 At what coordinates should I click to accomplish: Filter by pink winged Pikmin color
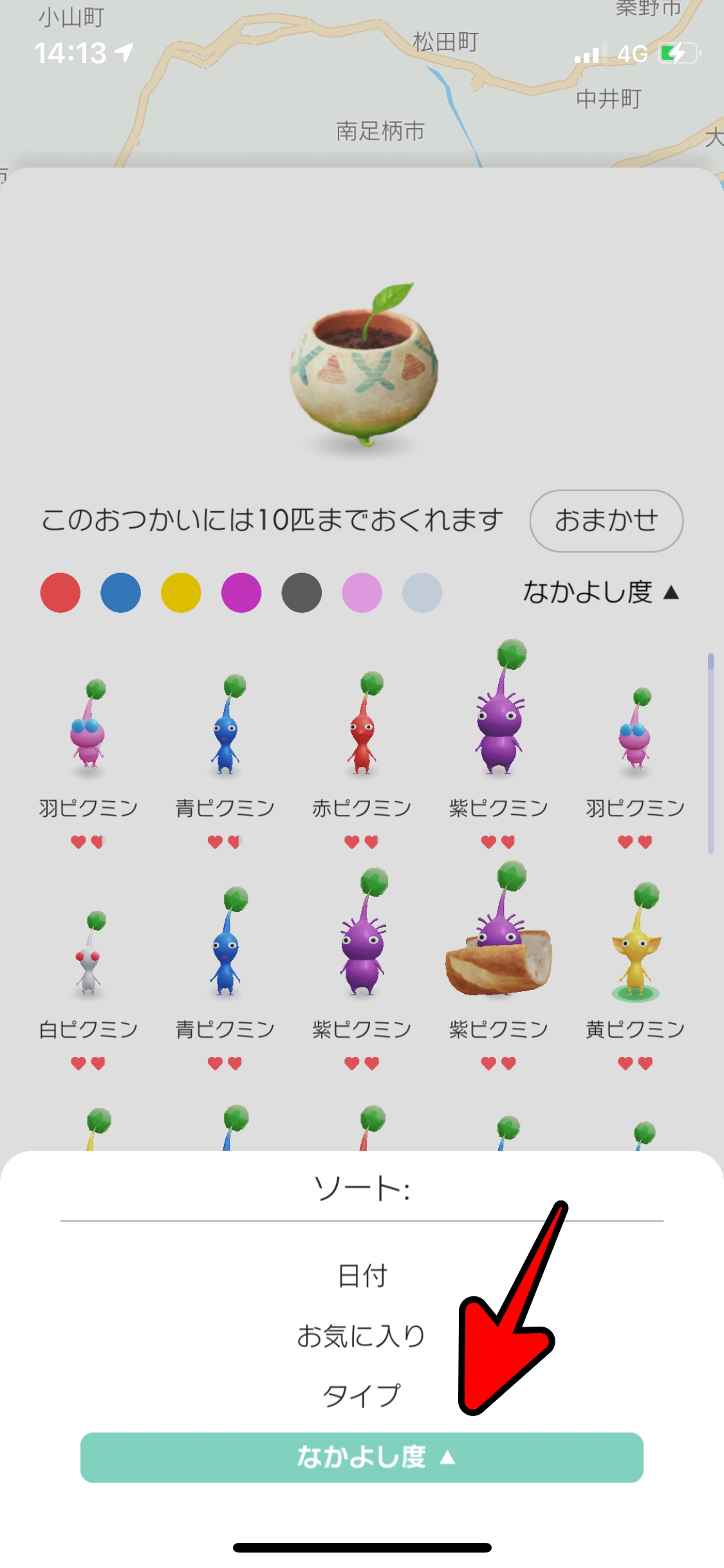pyautogui.click(x=362, y=592)
